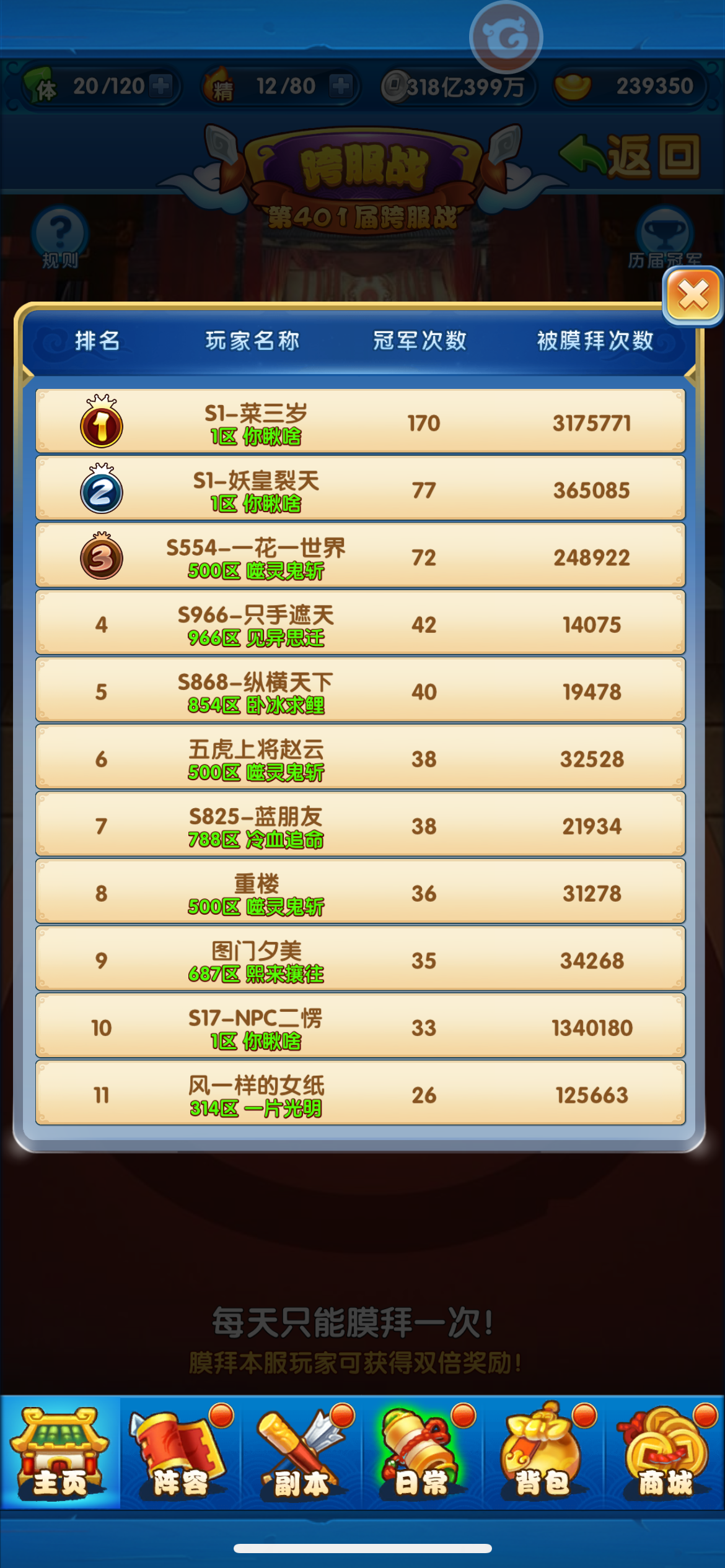Image resolution: width=725 pixels, height=1568 pixels.
Task: Open the 日常 daily tab
Action: (x=423, y=1453)
